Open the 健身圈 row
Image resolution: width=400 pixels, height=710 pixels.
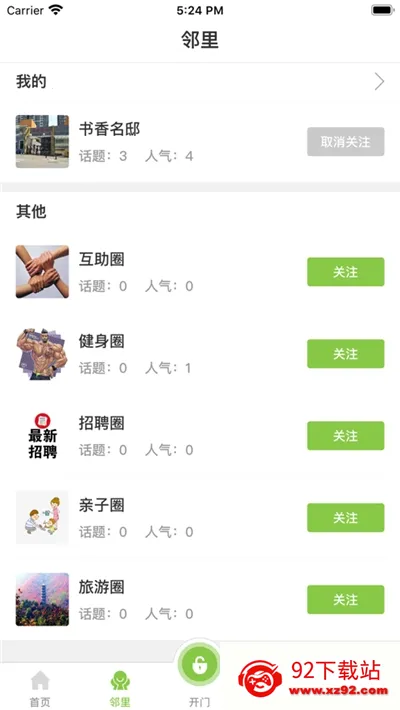point(200,354)
